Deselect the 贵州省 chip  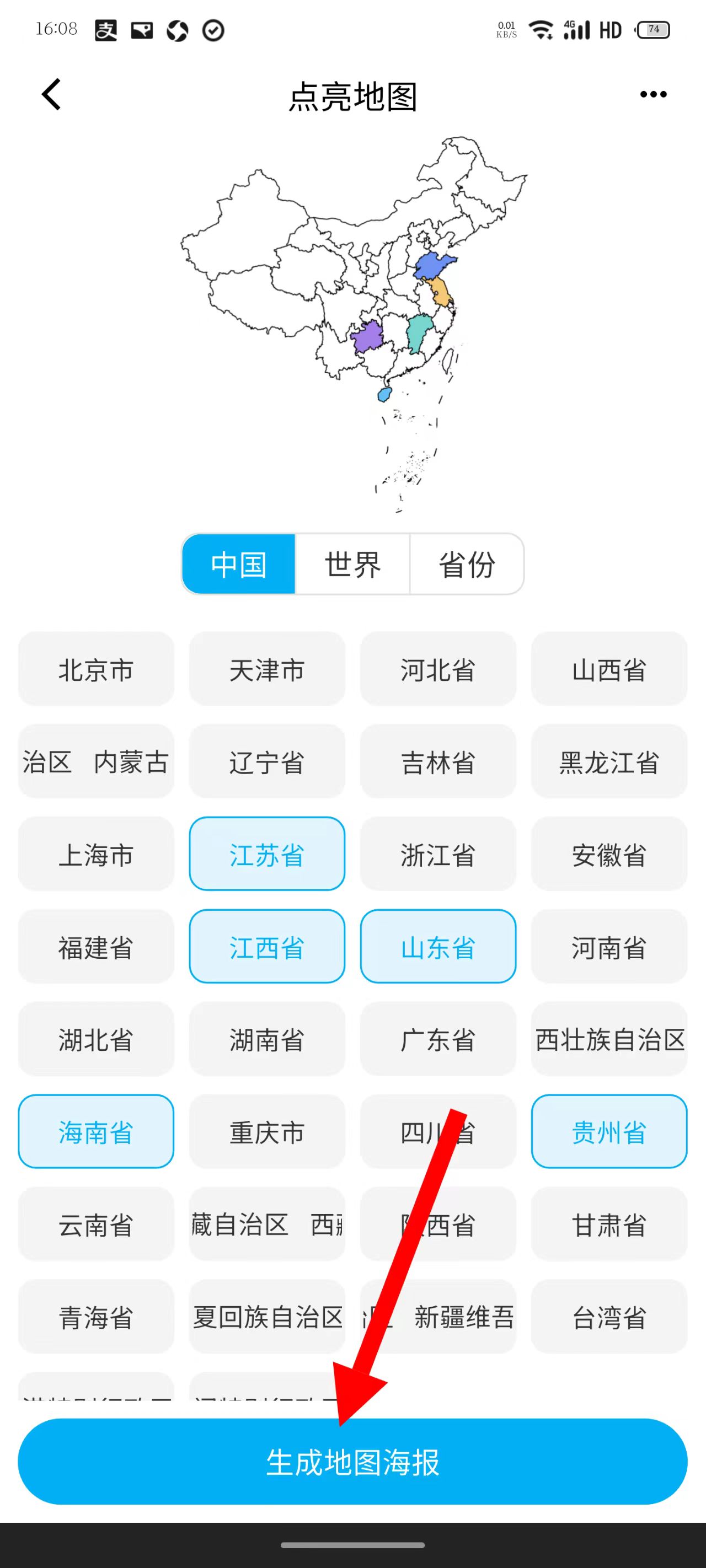click(609, 1131)
